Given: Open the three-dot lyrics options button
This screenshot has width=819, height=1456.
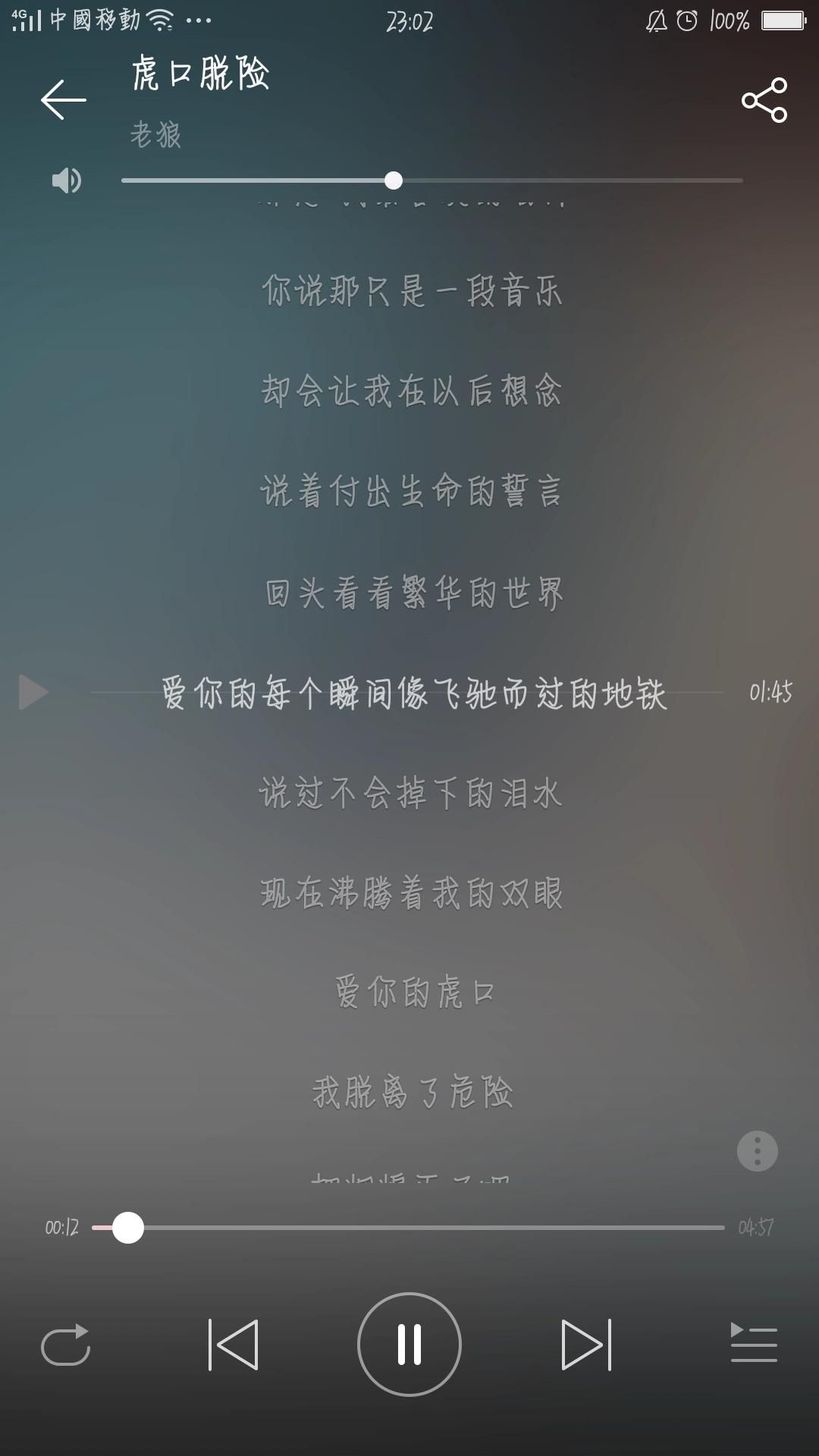Looking at the screenshot, I should pos(758,1151).
